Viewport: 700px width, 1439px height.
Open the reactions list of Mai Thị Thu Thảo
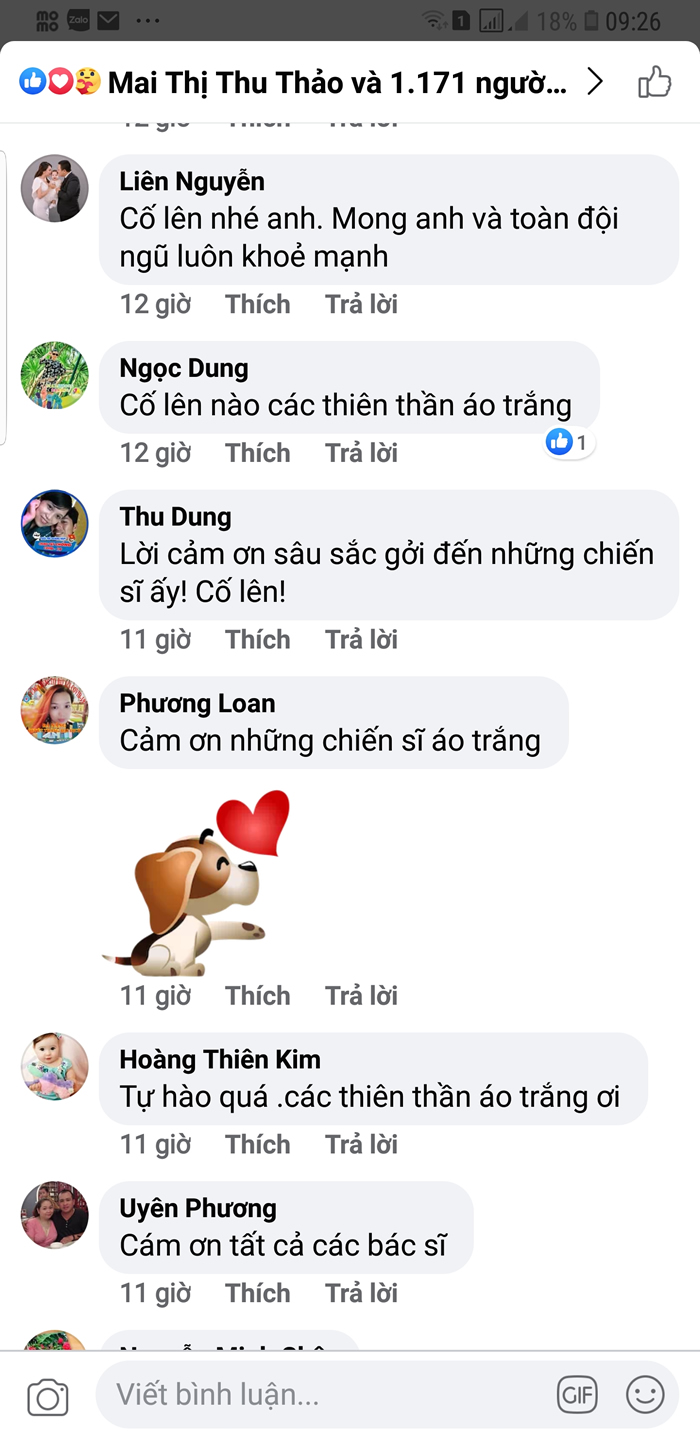(311, 82)
